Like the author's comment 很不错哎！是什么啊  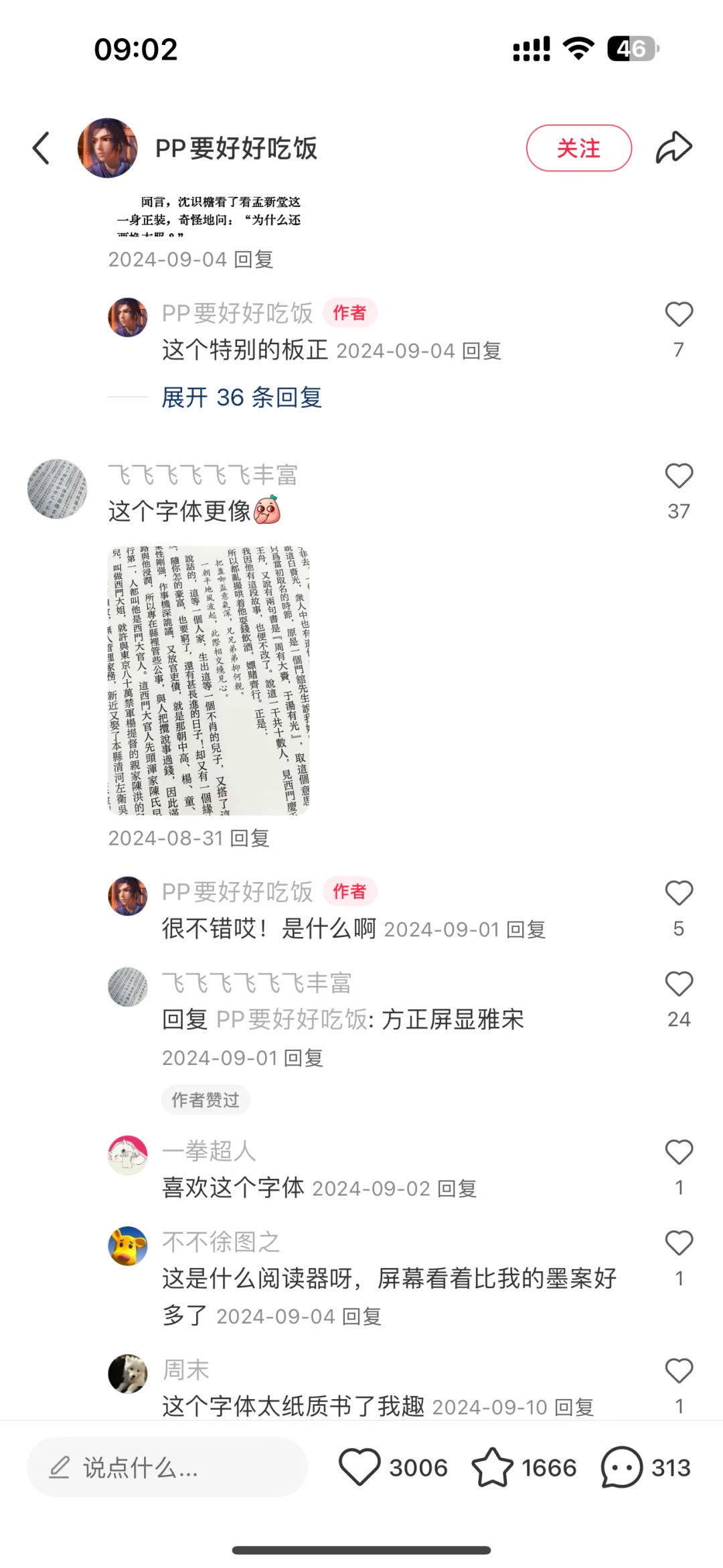click(x=679, y=893)
